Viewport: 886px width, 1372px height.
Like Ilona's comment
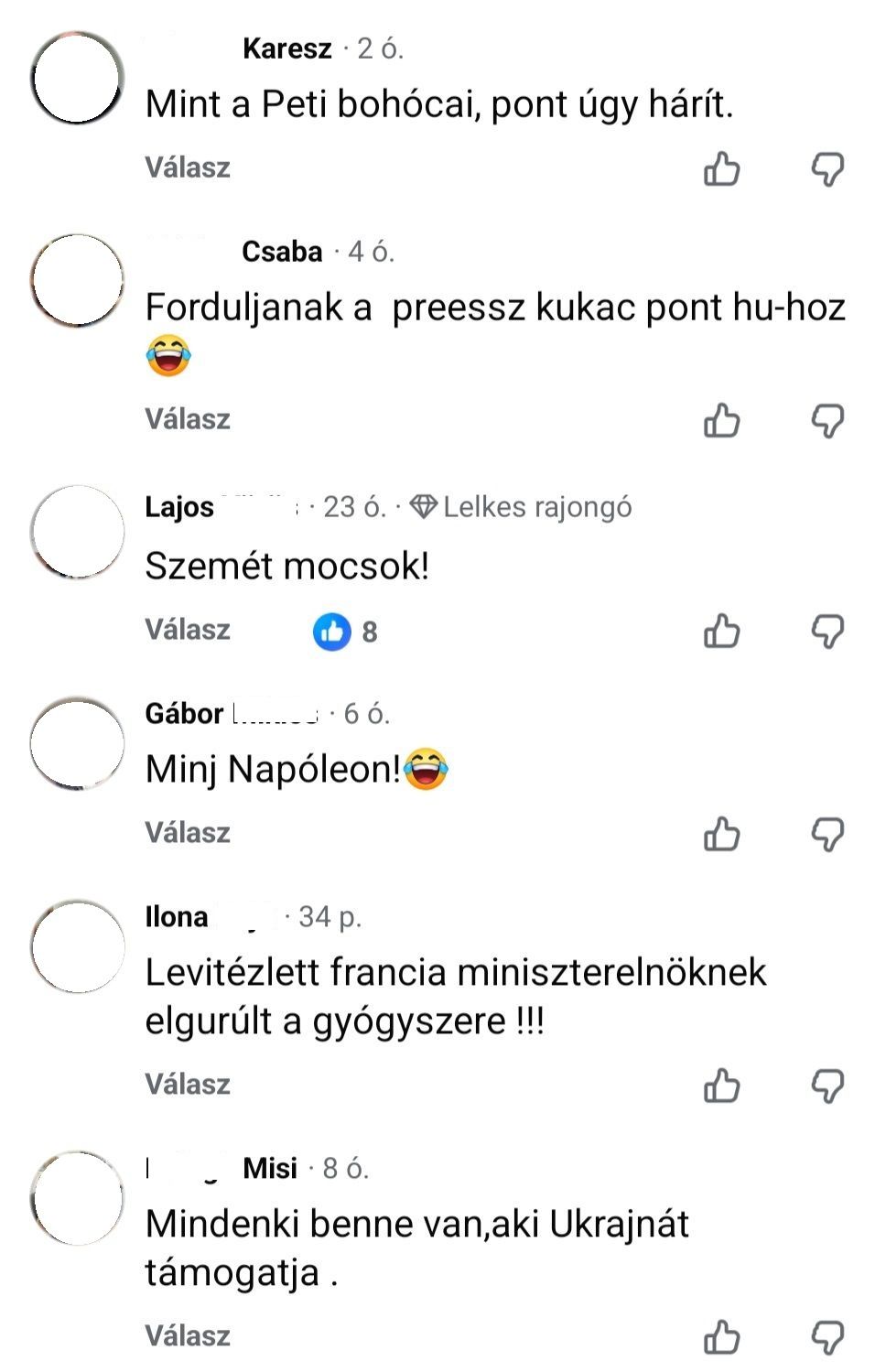click(721, 1086)
